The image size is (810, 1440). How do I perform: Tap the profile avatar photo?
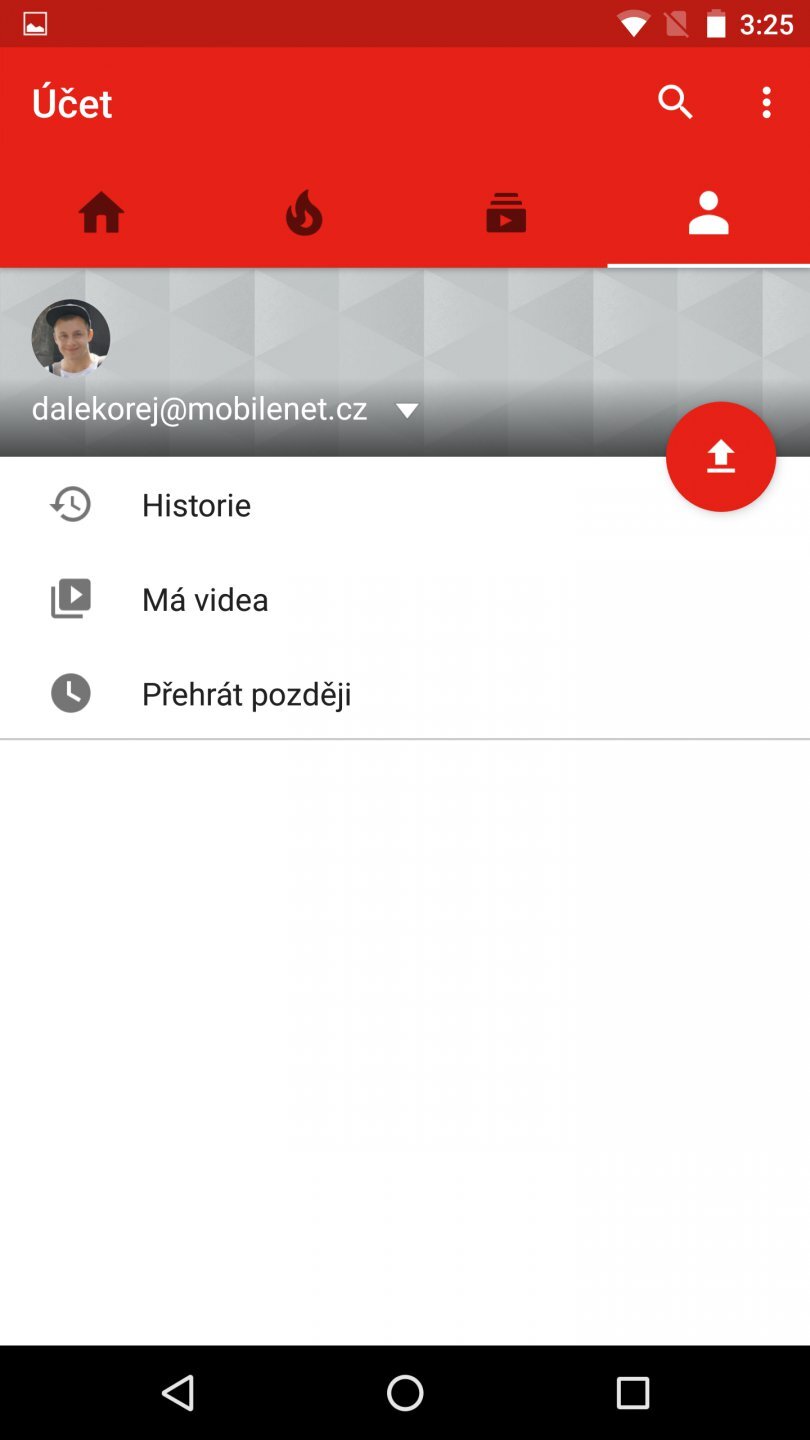click(x=70, y=337)
